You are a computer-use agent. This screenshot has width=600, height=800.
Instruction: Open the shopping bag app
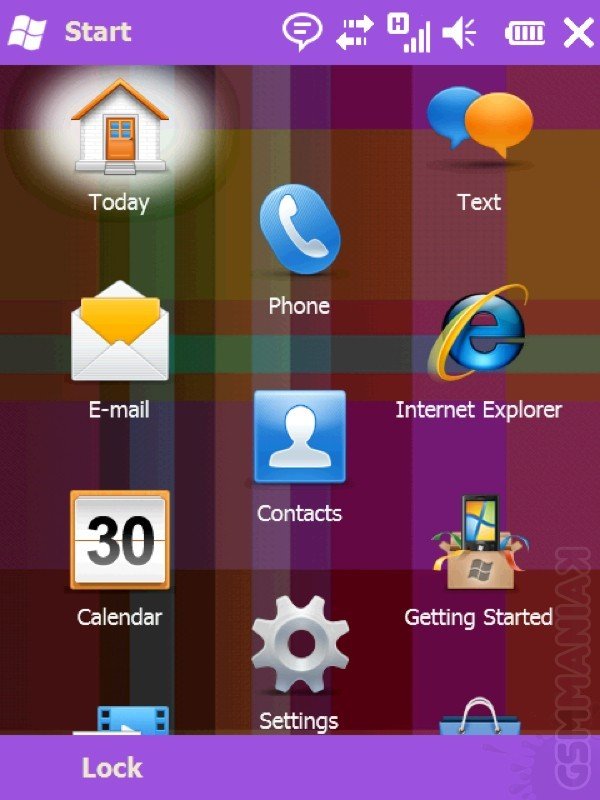(x=479, y=718)
